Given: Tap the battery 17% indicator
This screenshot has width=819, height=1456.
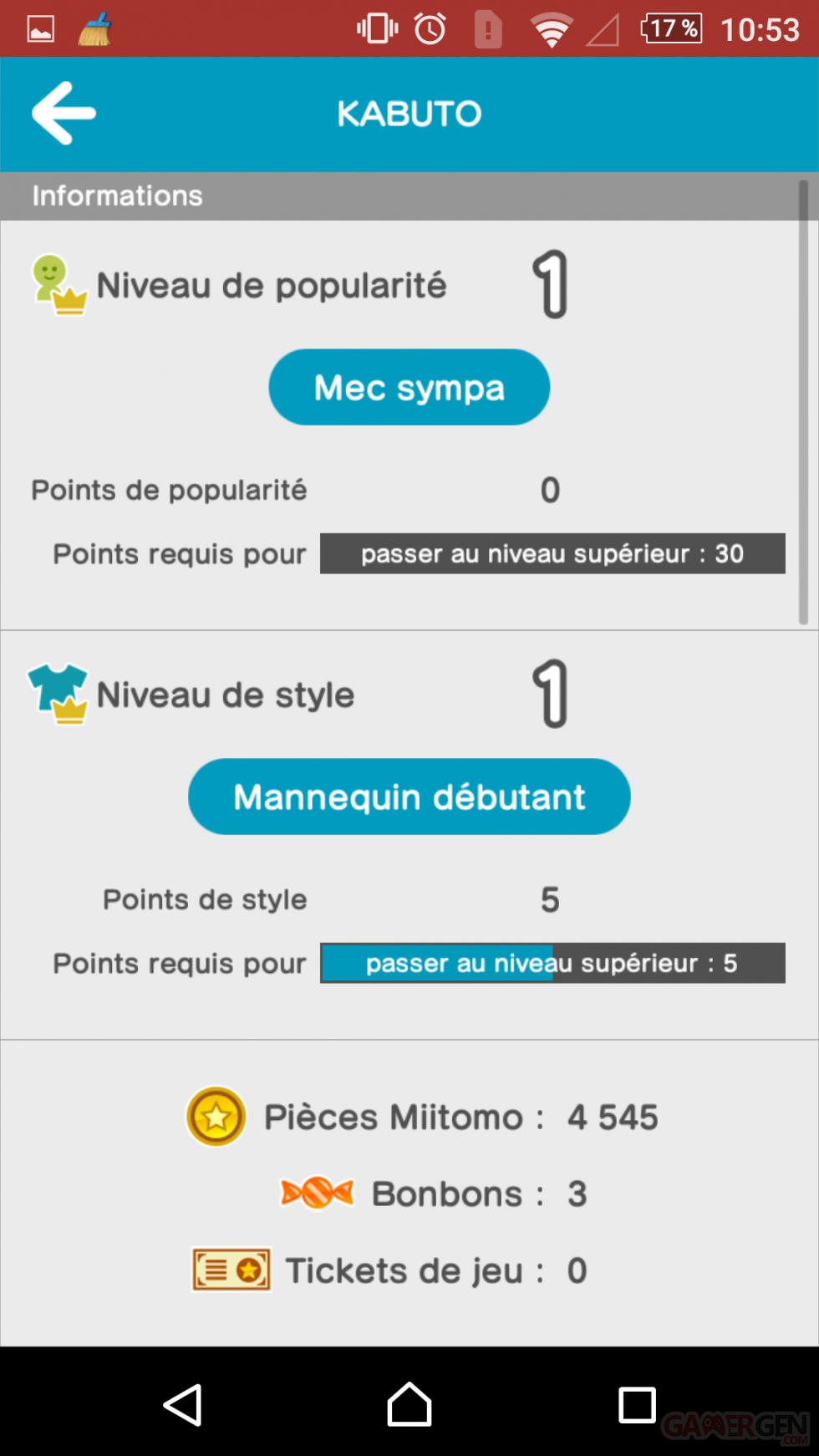Looking at the screenshot, I should click(670, 28).
